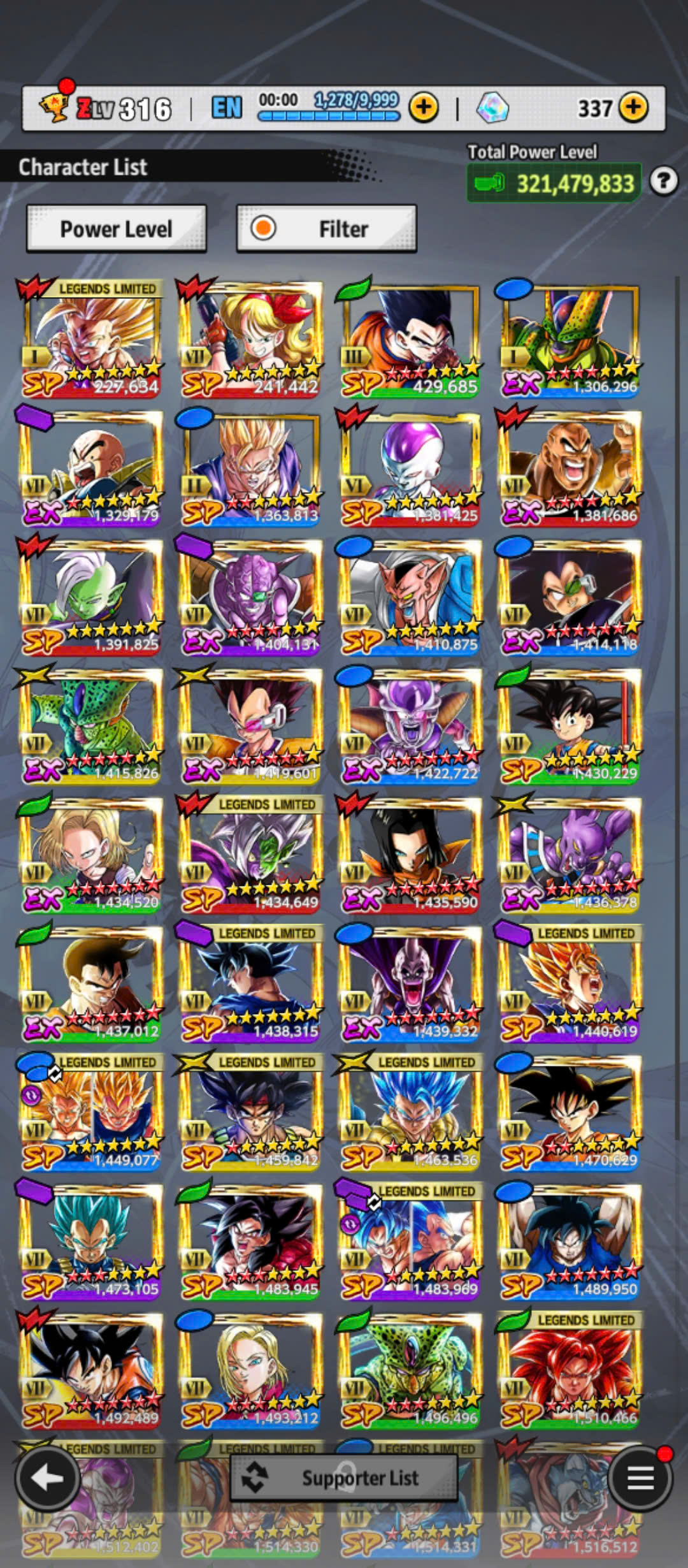Viewport: 688px width, 1568px height.
Task: Choose character with power 1,489,950
Action: tap(568, 1242)
